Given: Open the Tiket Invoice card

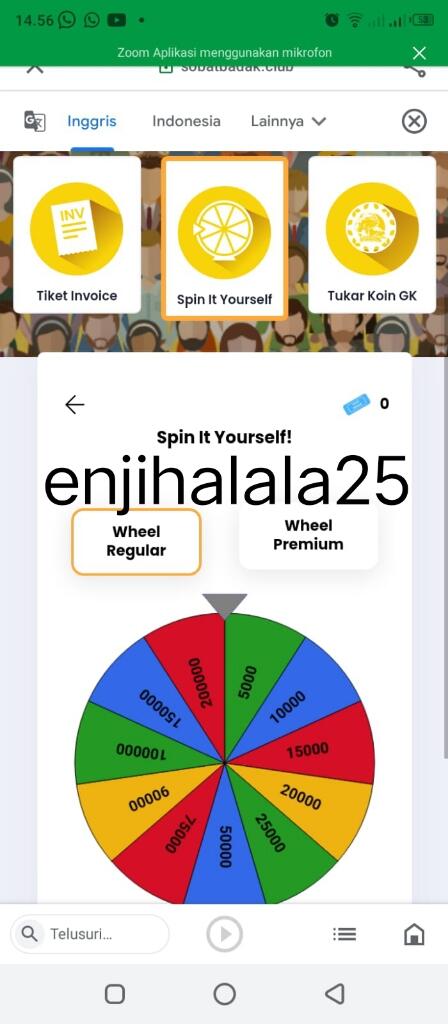Looking at the screenshot, I should click(77, 234).
